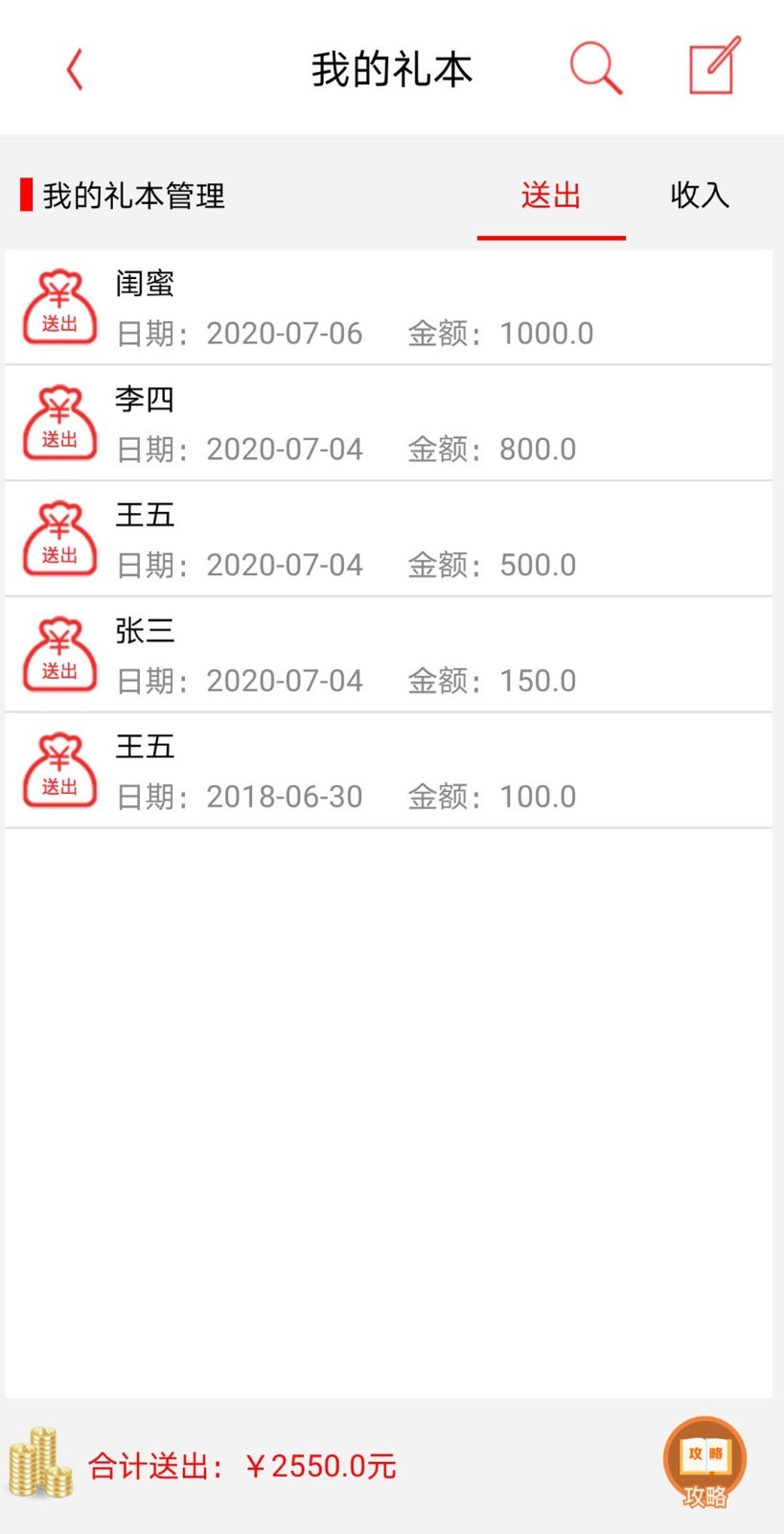Open the 王五 record worth 500.0
This screenshot has height=1534, width=784.
point(383,538)
